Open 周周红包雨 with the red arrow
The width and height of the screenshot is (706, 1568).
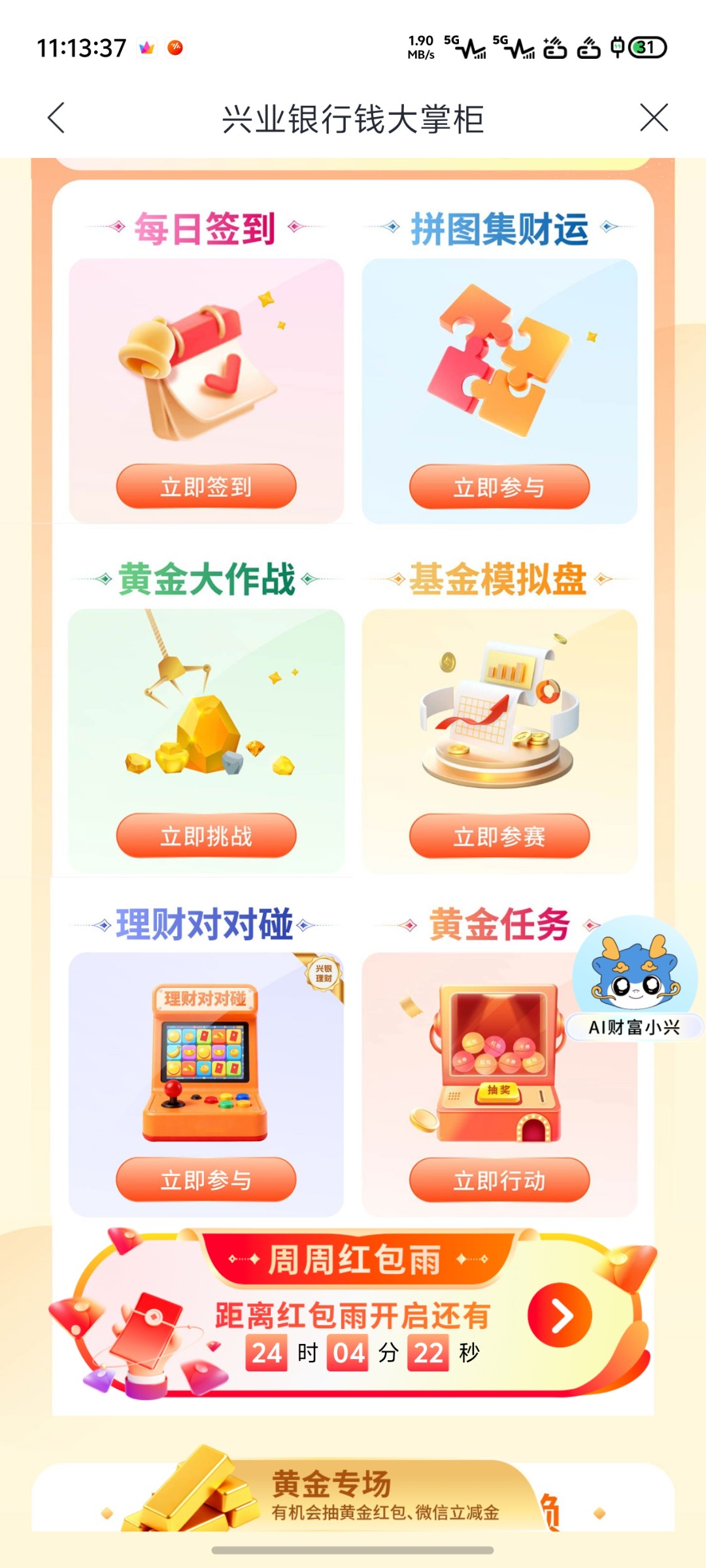[560, 1315]
